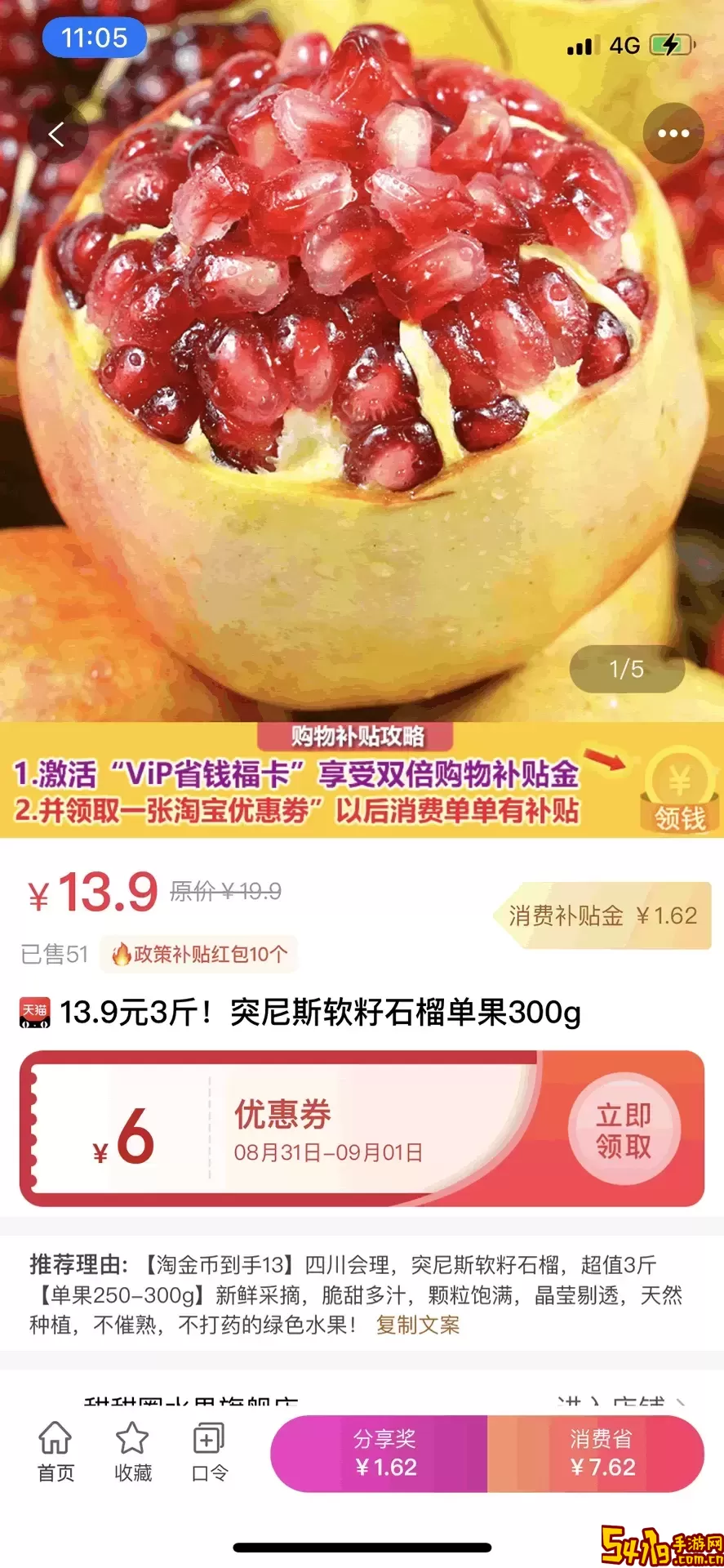Add item to 收藏 favorites
724x1568 pixels.
(132, 1453)
